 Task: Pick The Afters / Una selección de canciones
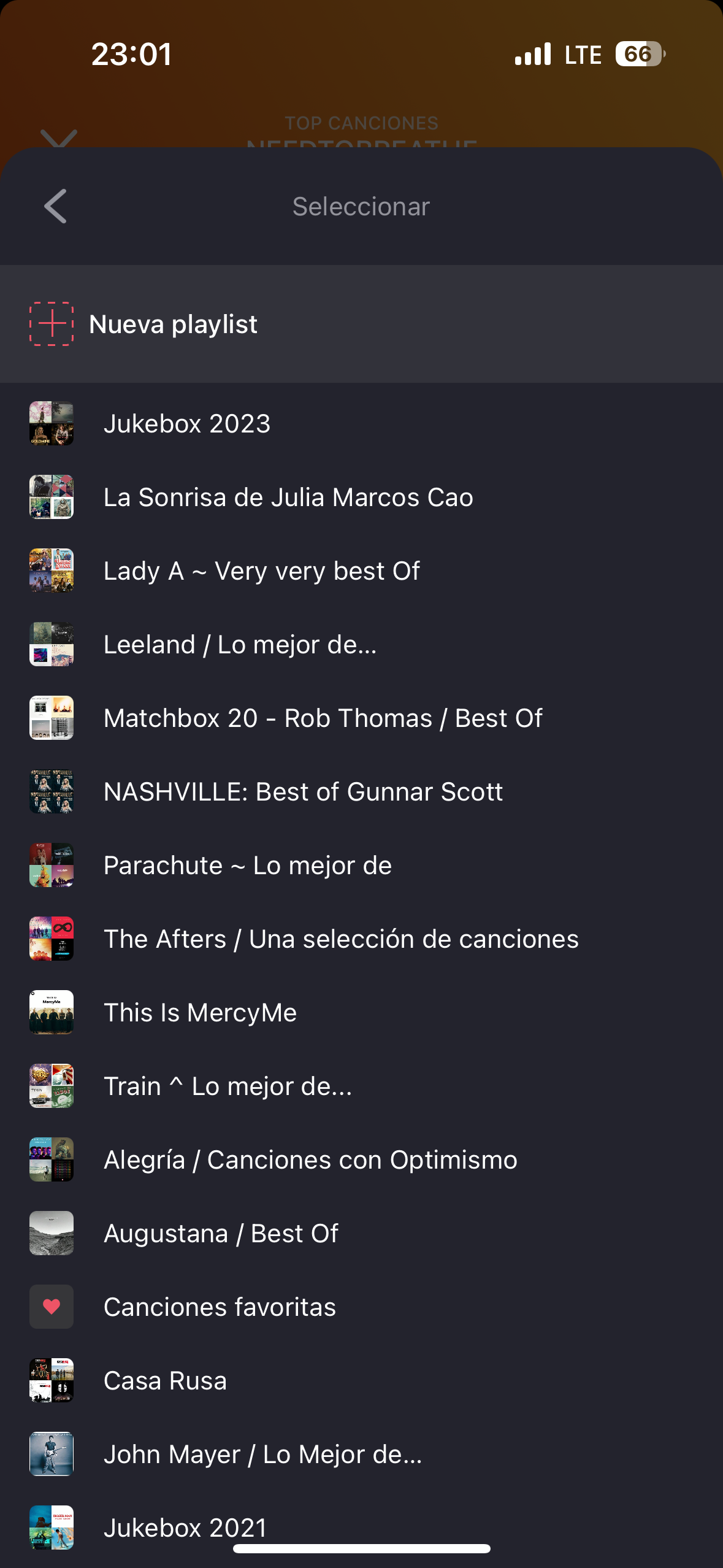click(x=341, y=939)
